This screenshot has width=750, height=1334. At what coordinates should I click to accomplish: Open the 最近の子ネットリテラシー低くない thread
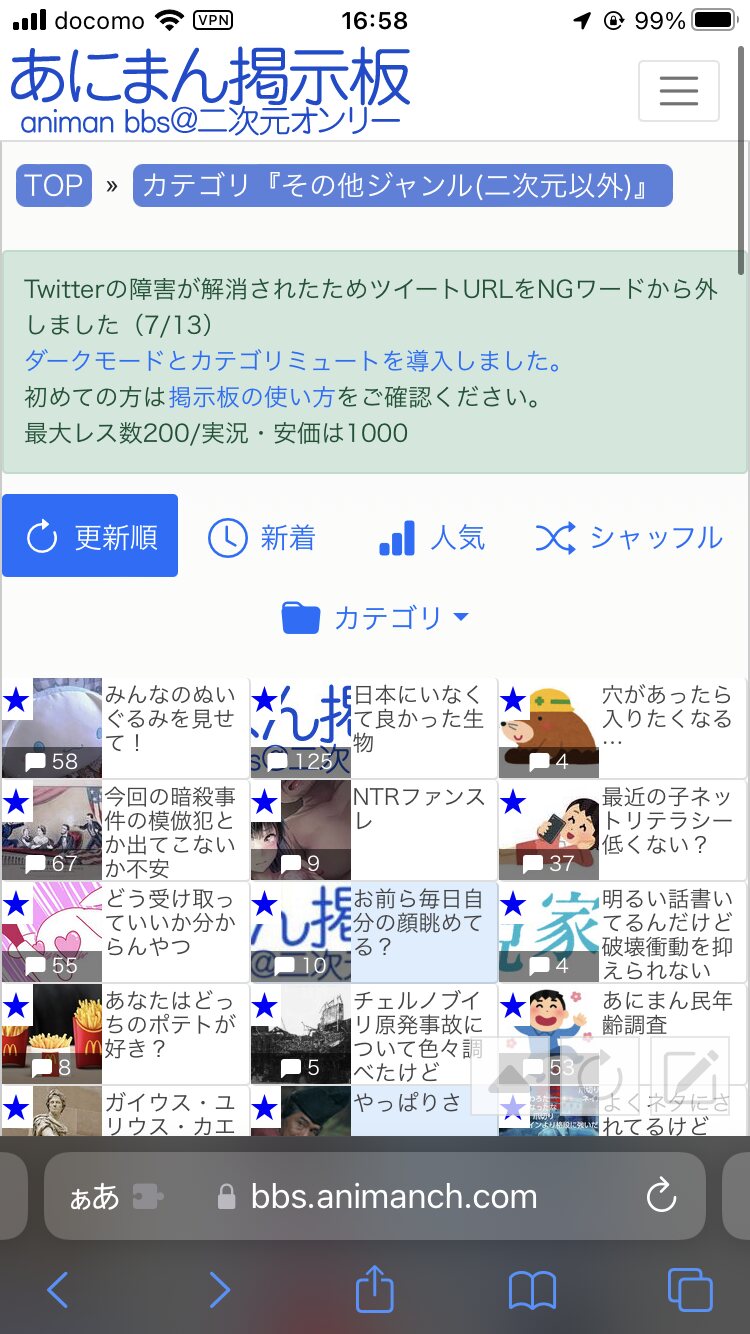[x=666, y=820]
